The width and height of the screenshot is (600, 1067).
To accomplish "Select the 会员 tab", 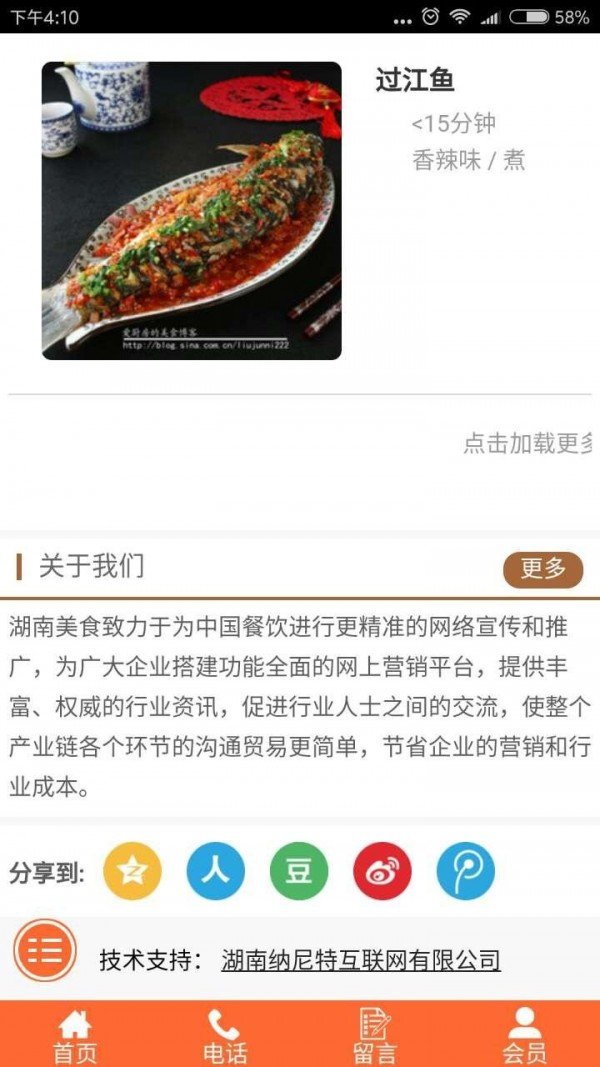I will (524, 1035).
